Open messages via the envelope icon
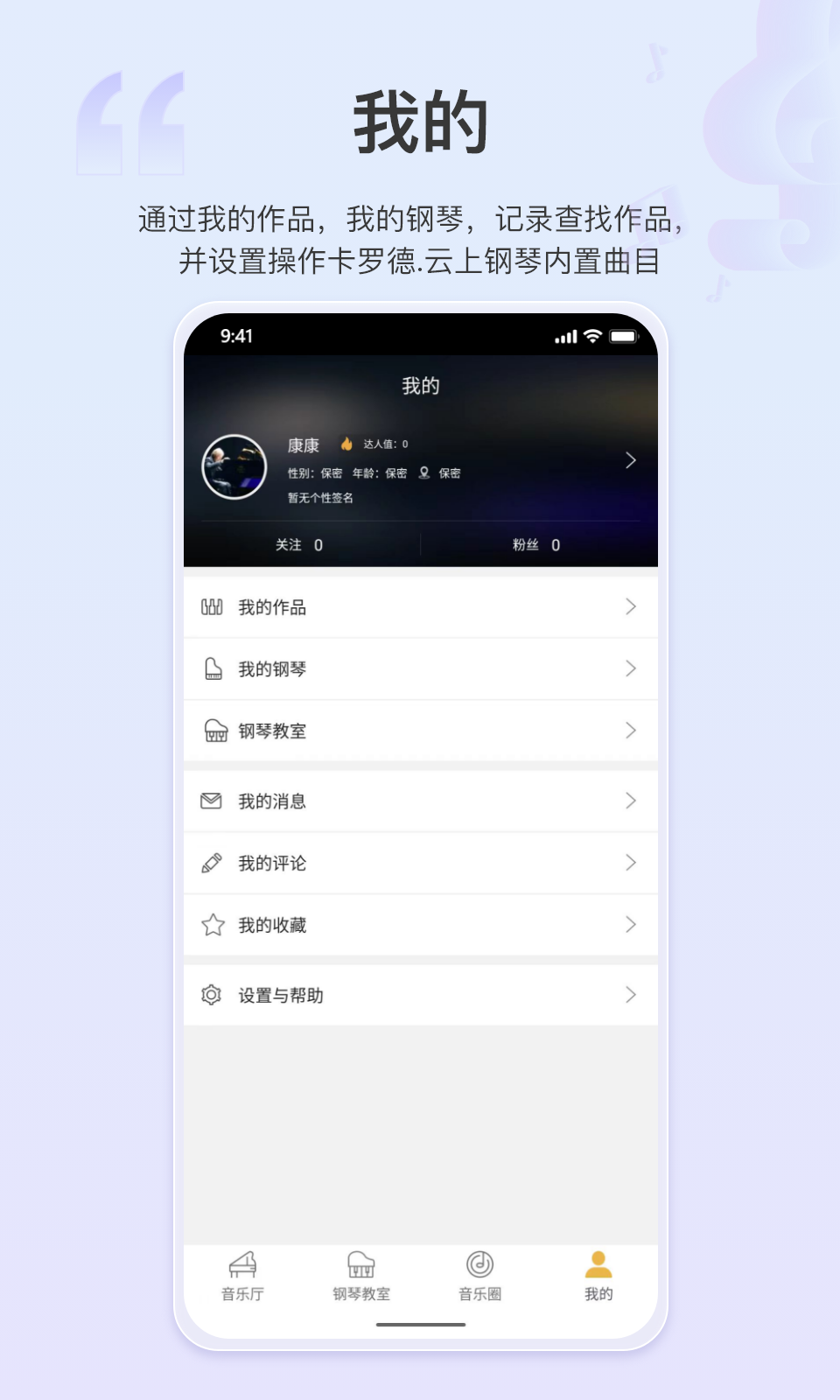840x1400 pixels. [x=212, y=800]
